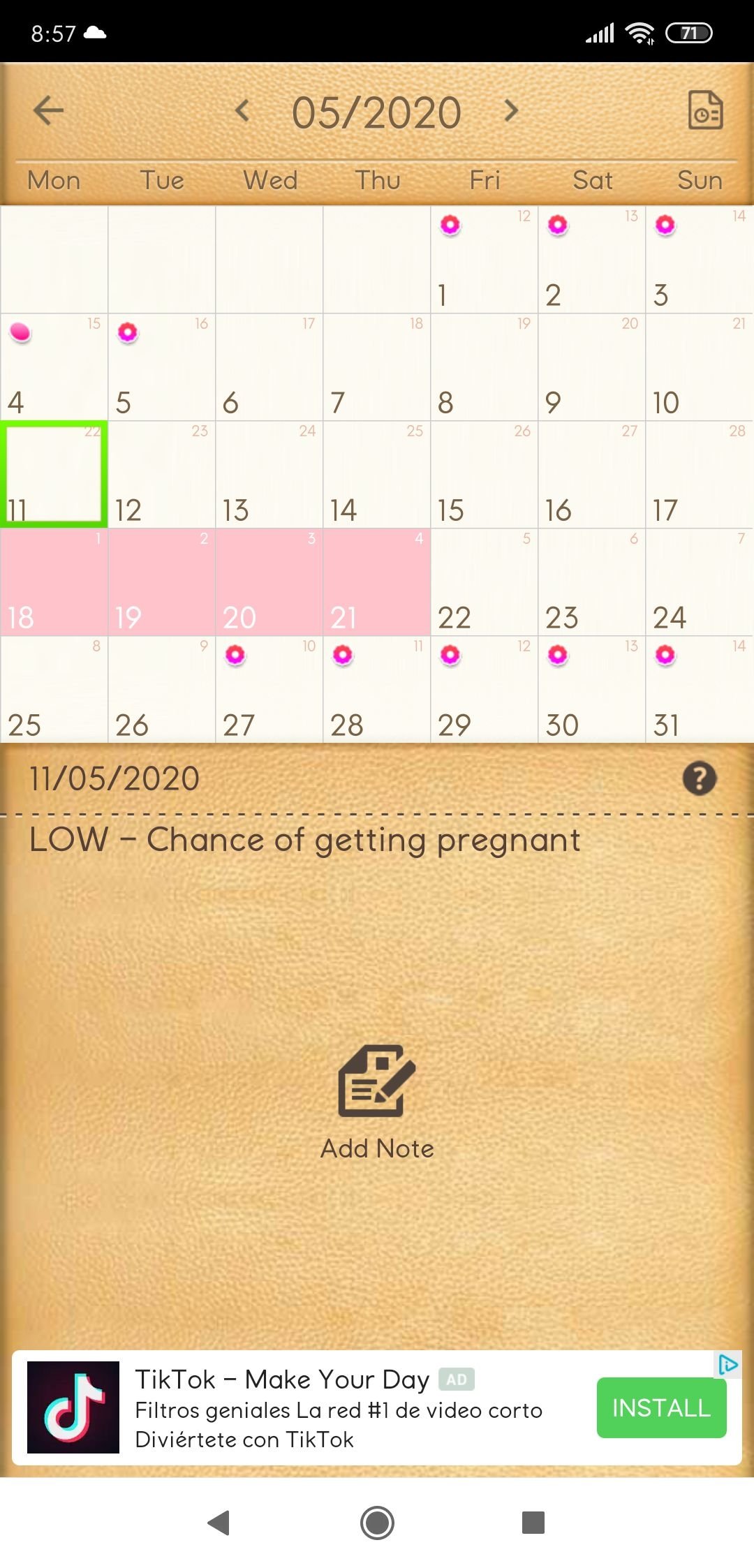Tap the 05/2020 month title
The image size is (754, 1568).
click(377, 110)
